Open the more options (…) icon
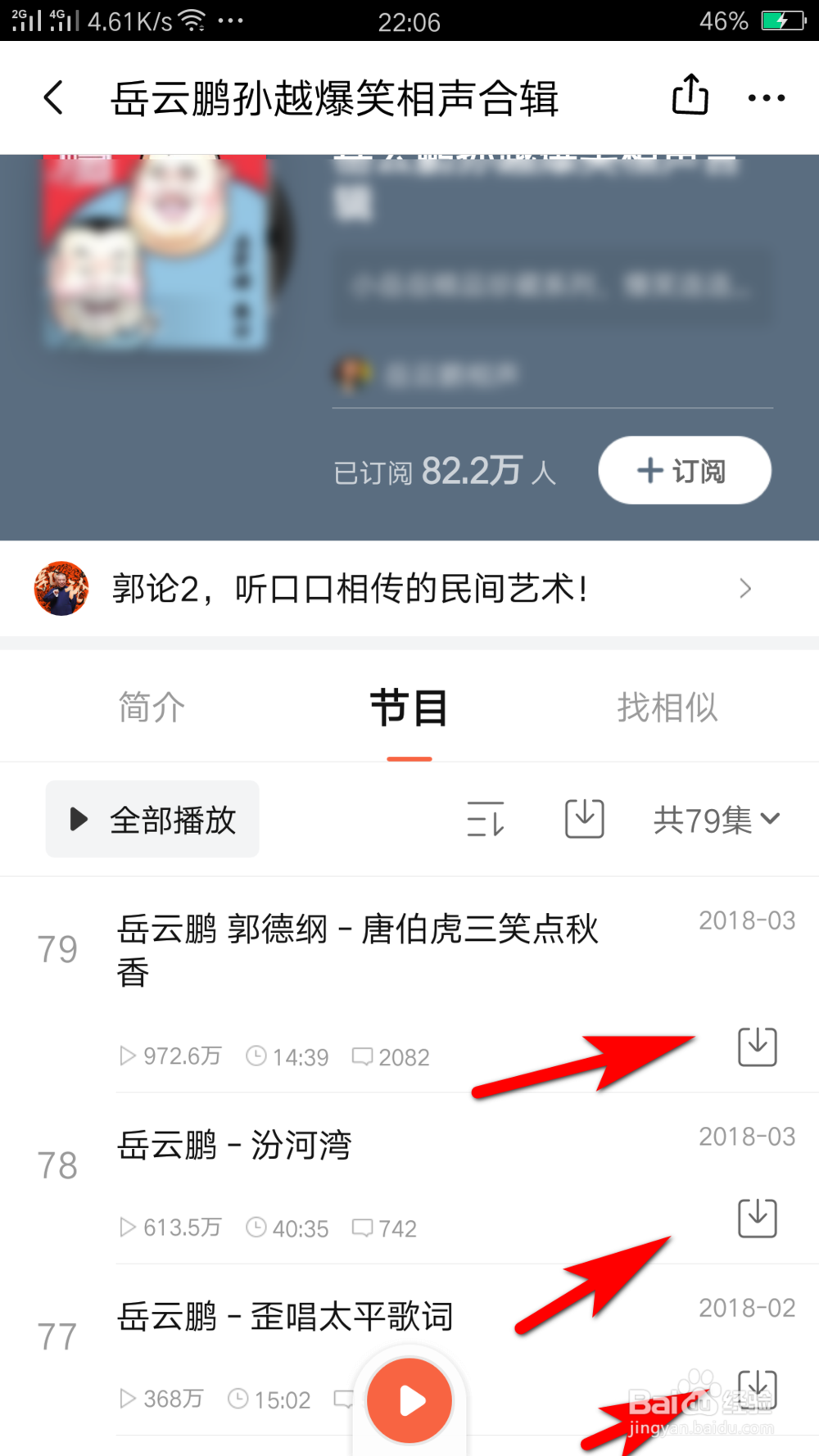 [x=765, y=97]
